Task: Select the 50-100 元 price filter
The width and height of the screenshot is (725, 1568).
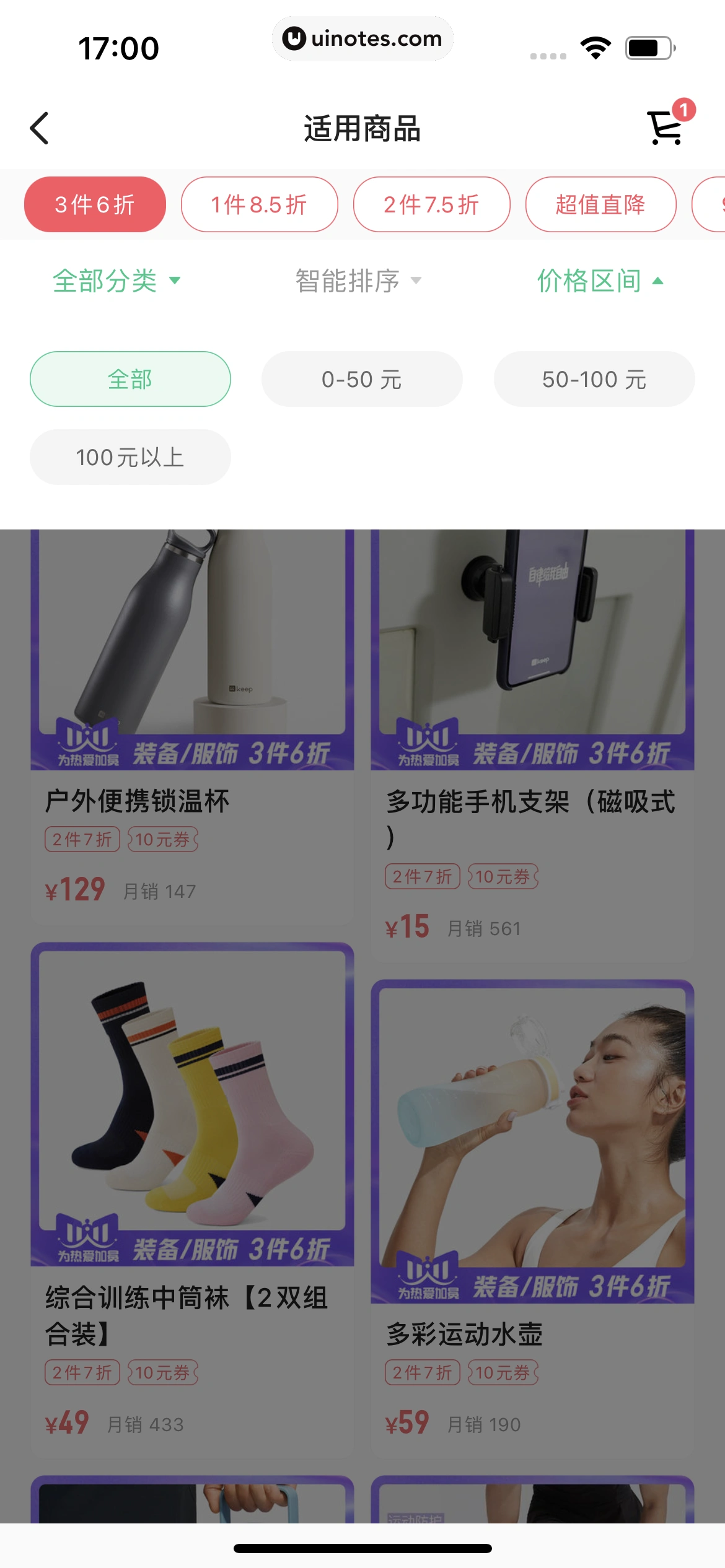Action: click(x=594, y=378)
